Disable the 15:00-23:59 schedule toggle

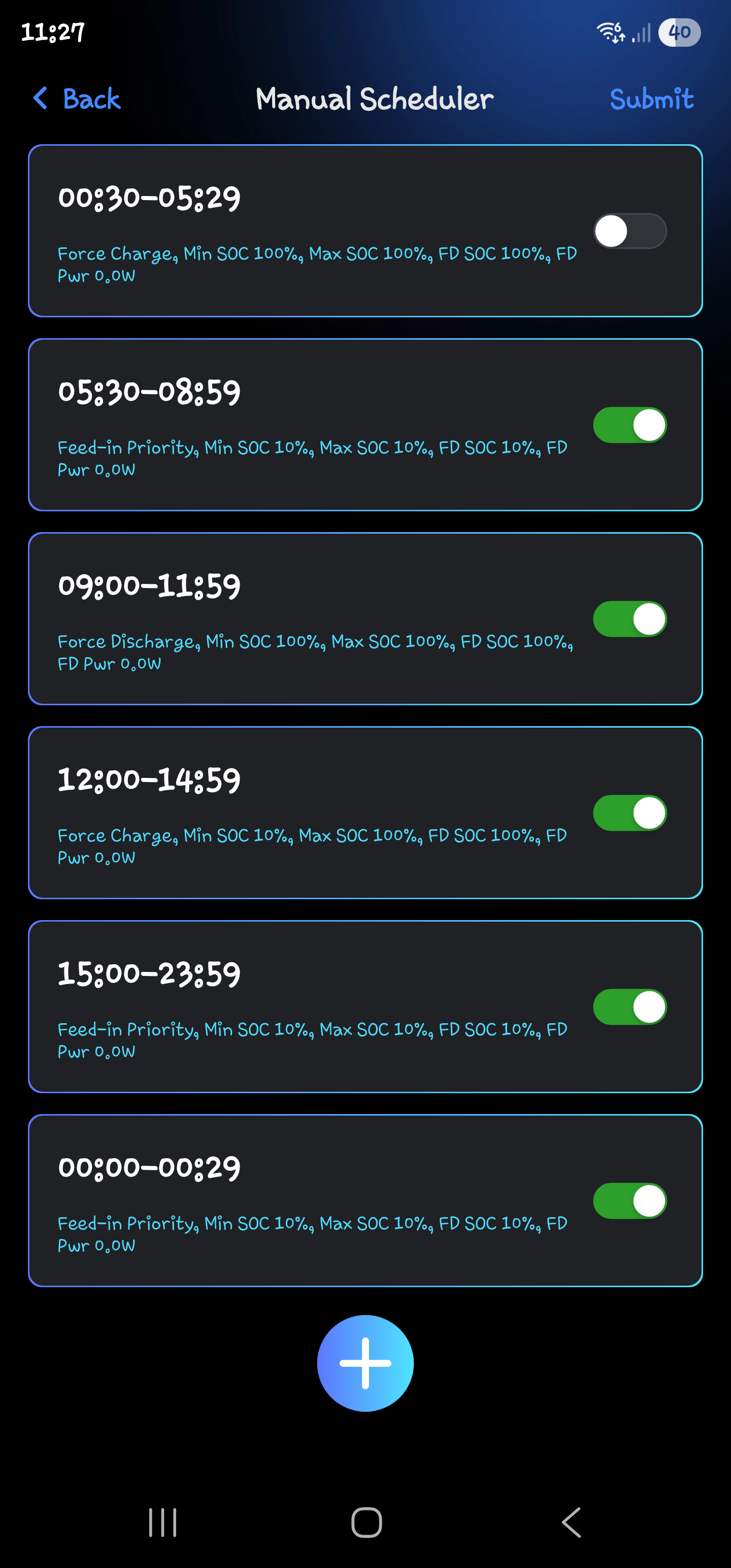coord(629,1007)
